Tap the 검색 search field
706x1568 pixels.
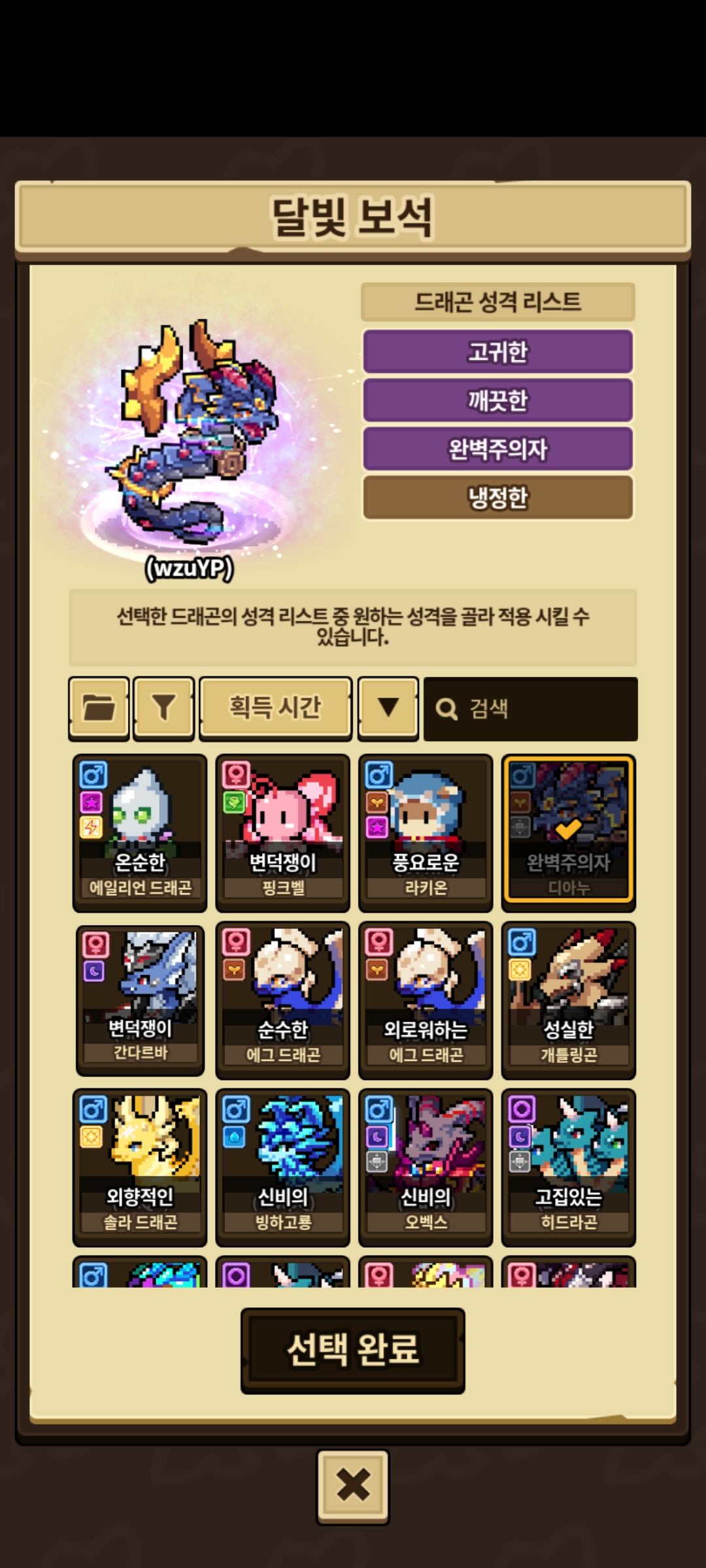pos(530,709)
